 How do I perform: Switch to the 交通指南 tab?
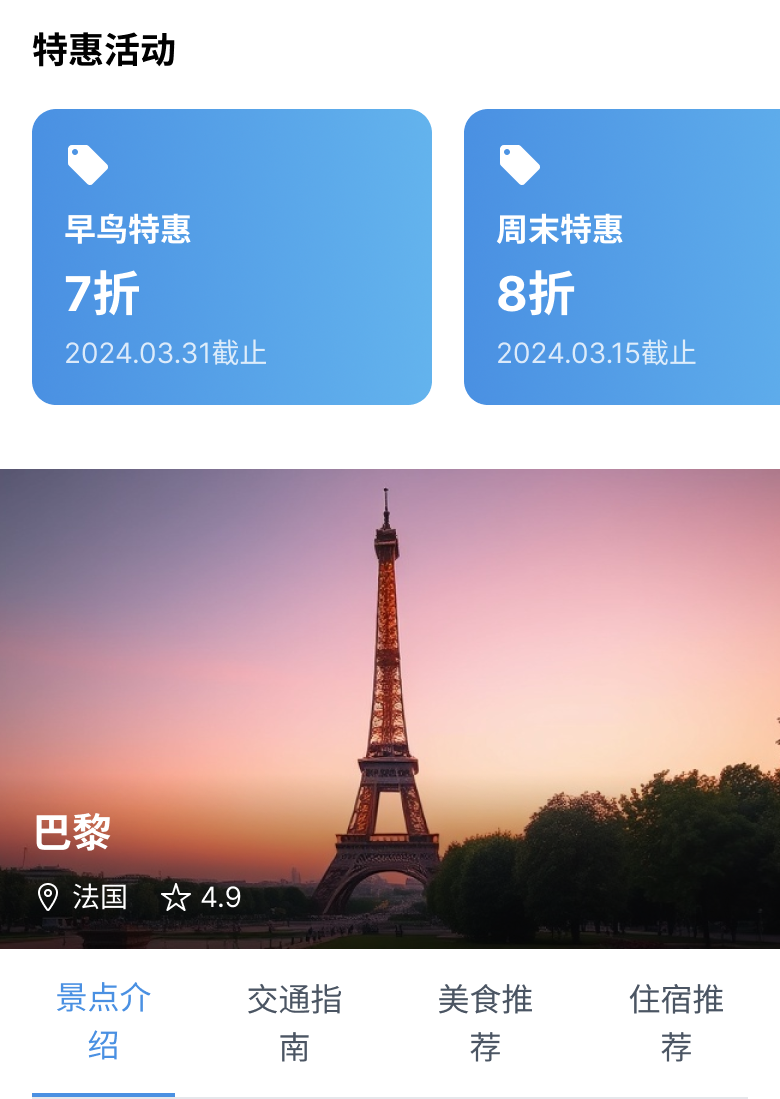click(294, 1022)
